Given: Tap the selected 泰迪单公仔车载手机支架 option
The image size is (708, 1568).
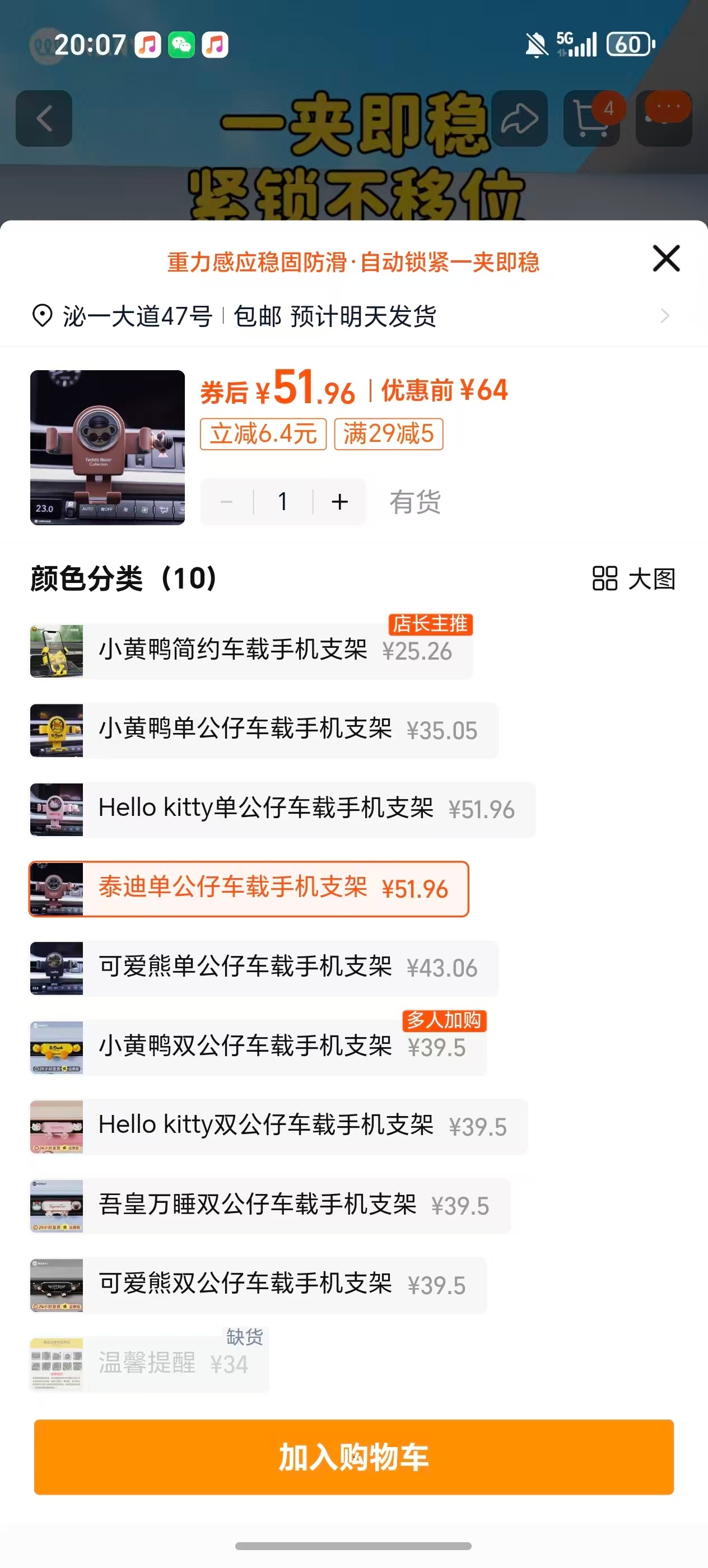Looking at the screenshot, I should [248, 889].
